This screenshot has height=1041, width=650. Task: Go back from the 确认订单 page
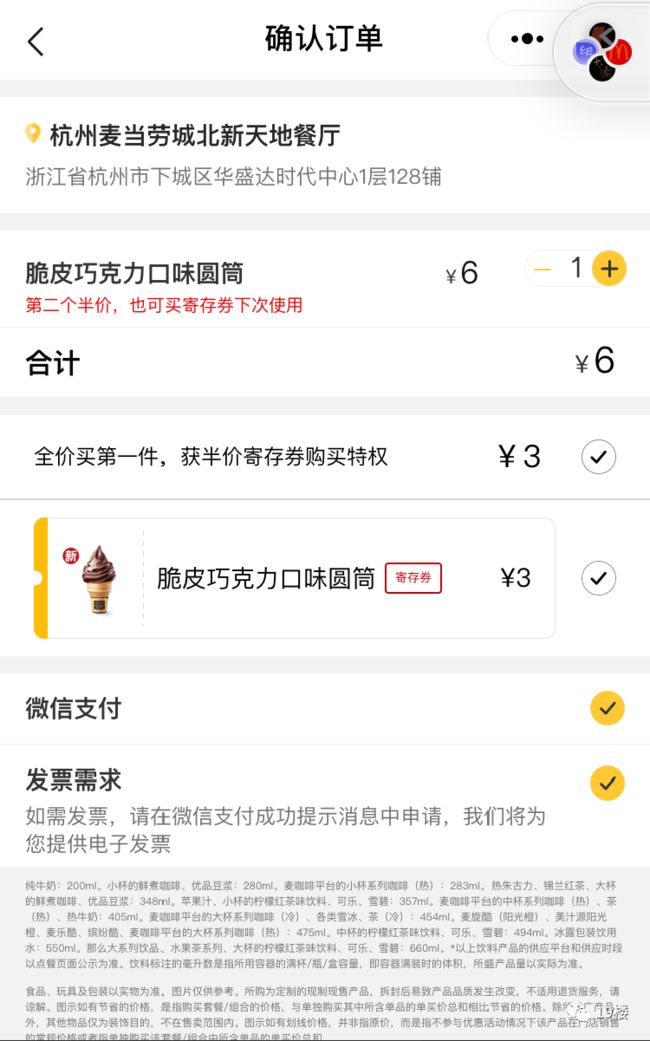[x=36, y=42]
